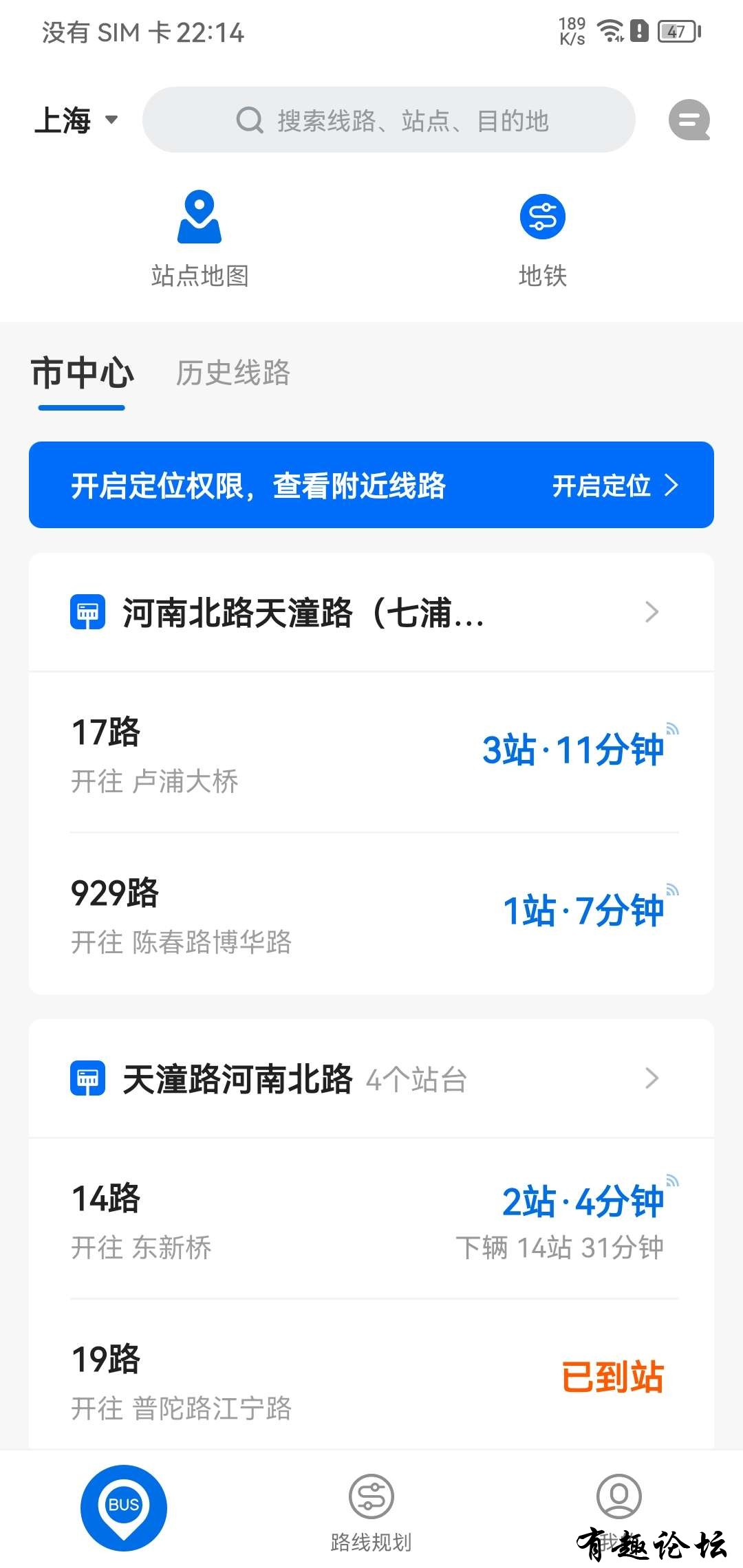Open the 17路 line toward 卢浦大桥
743x1568 pixels.
coord(371,753)
